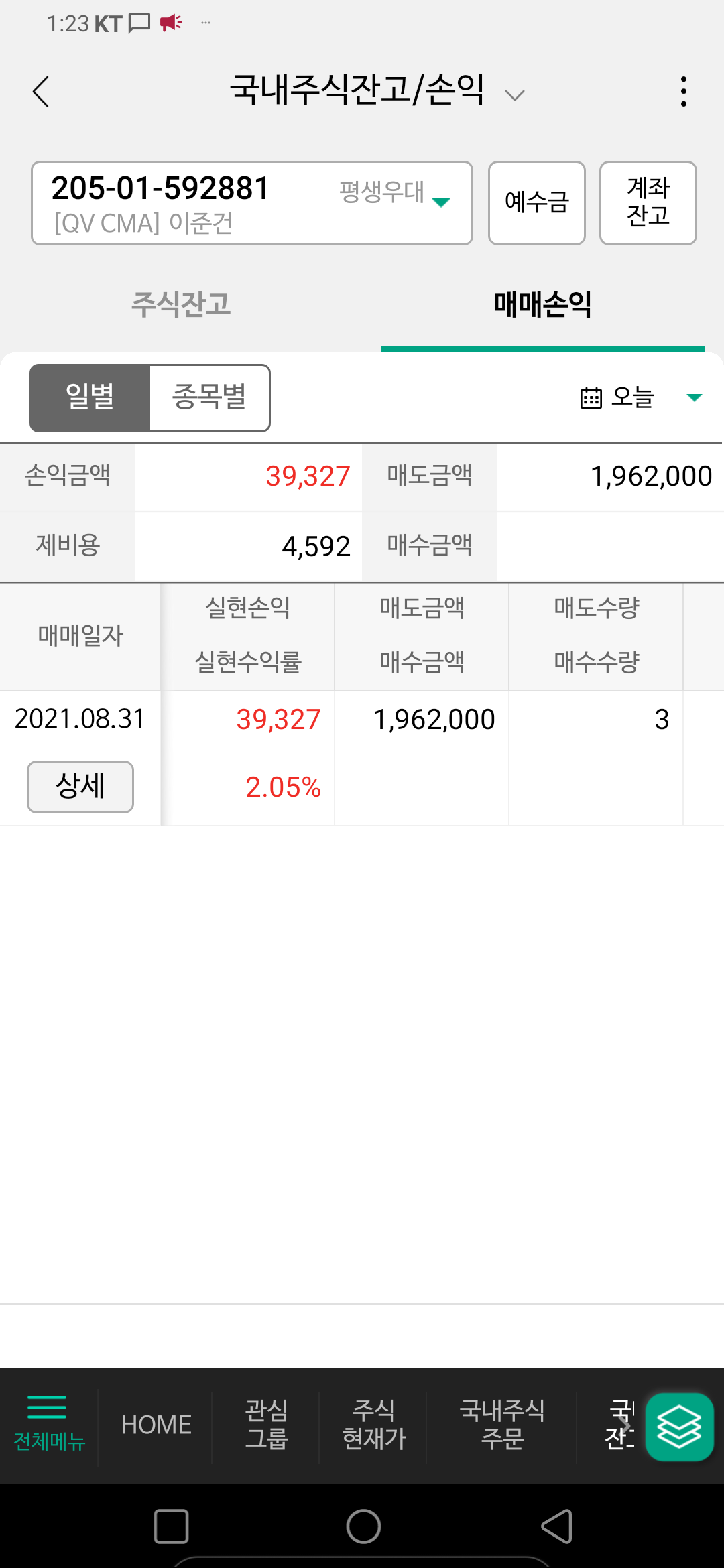Open 국내주식 주문 from bottom bar
The image size is (724, 1568).
click(x=502, y=1425)
